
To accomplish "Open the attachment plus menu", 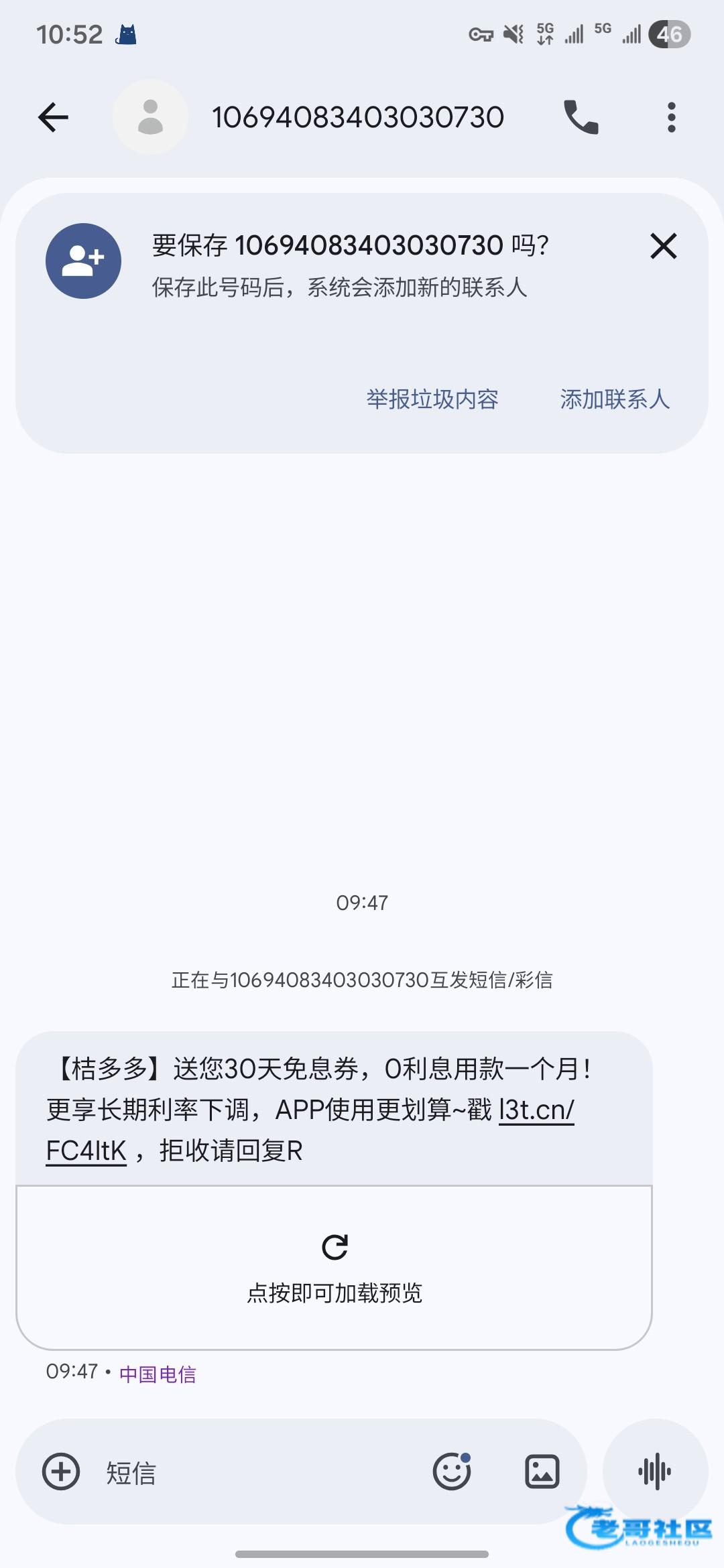I will (61, 1472).
